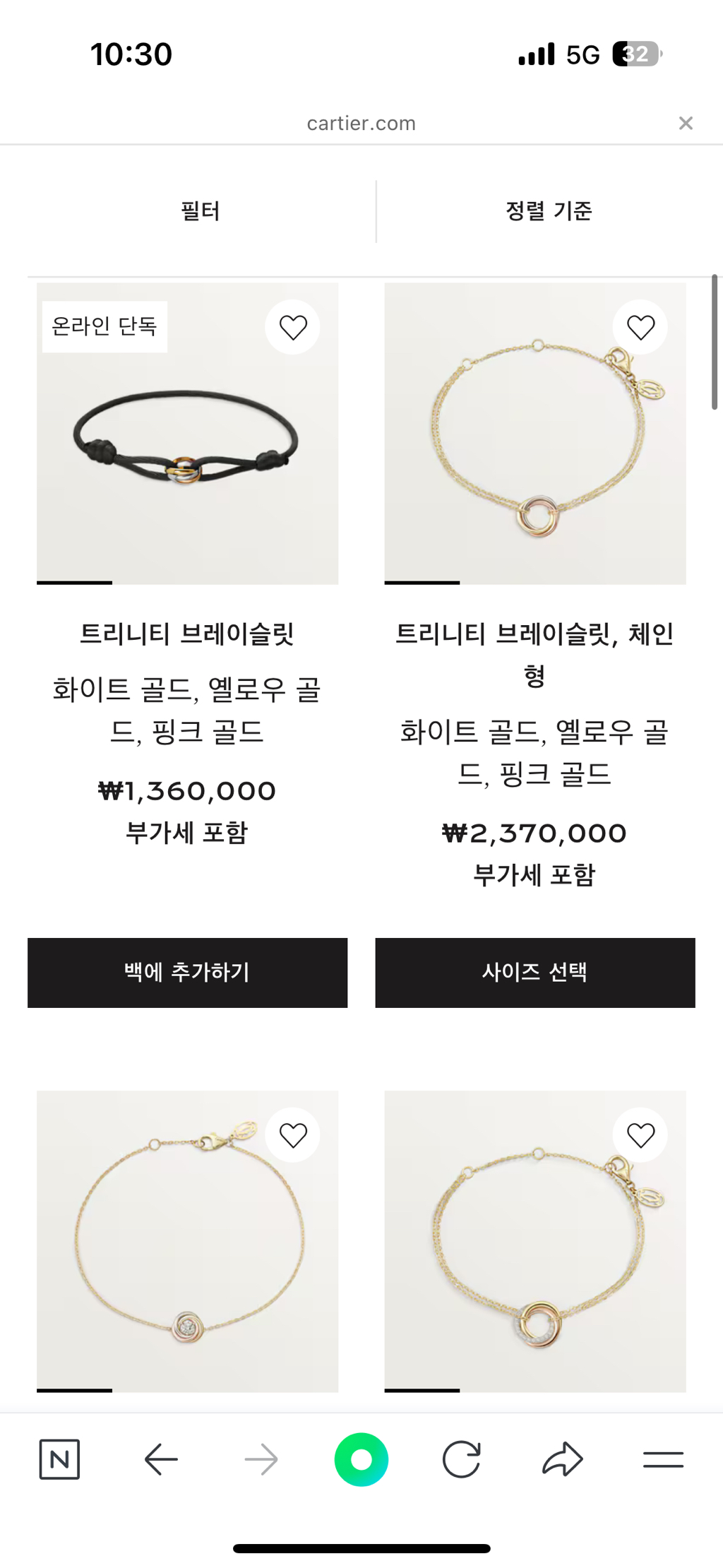Add the cord Trinity bracelet to wishlist
This screenshot has width=723, height=1568.
(292, 326)
